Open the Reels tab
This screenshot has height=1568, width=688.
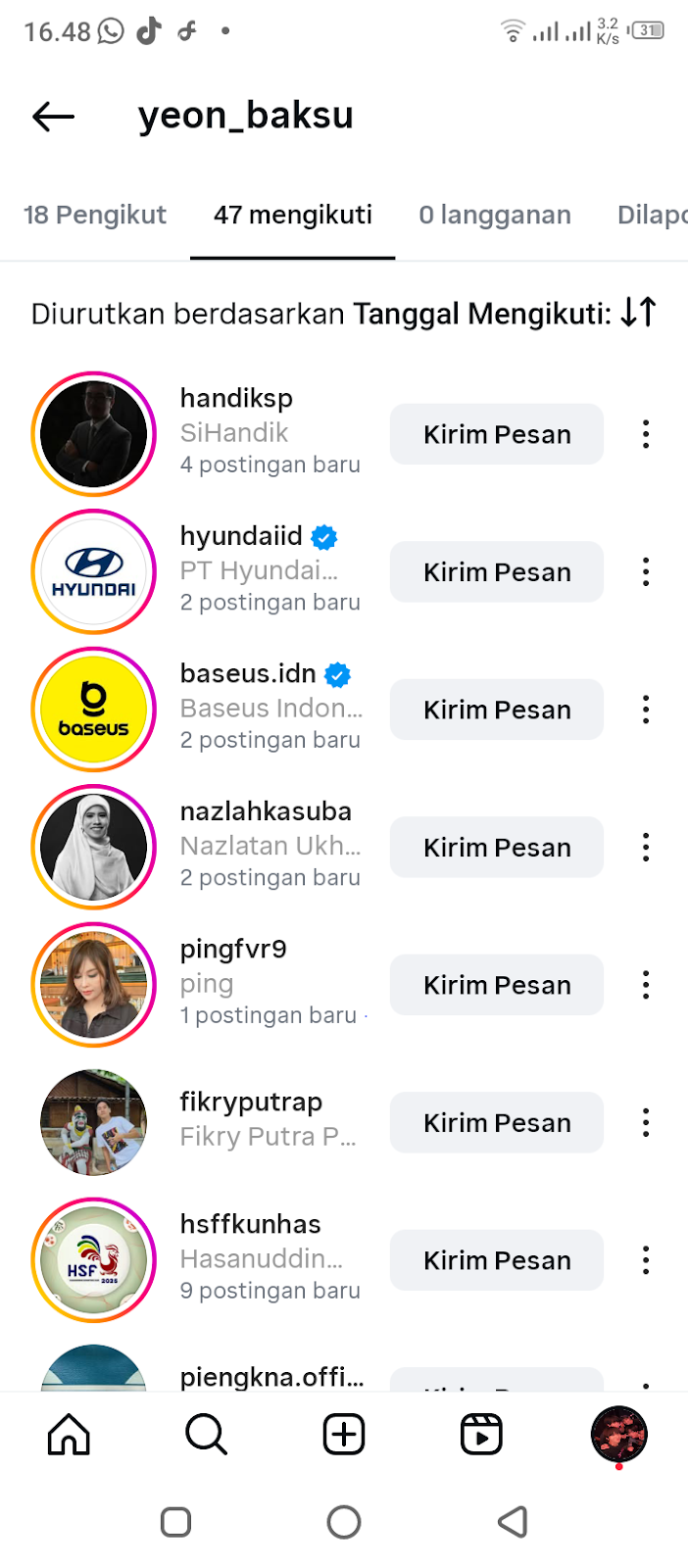tap(481, 1435)
